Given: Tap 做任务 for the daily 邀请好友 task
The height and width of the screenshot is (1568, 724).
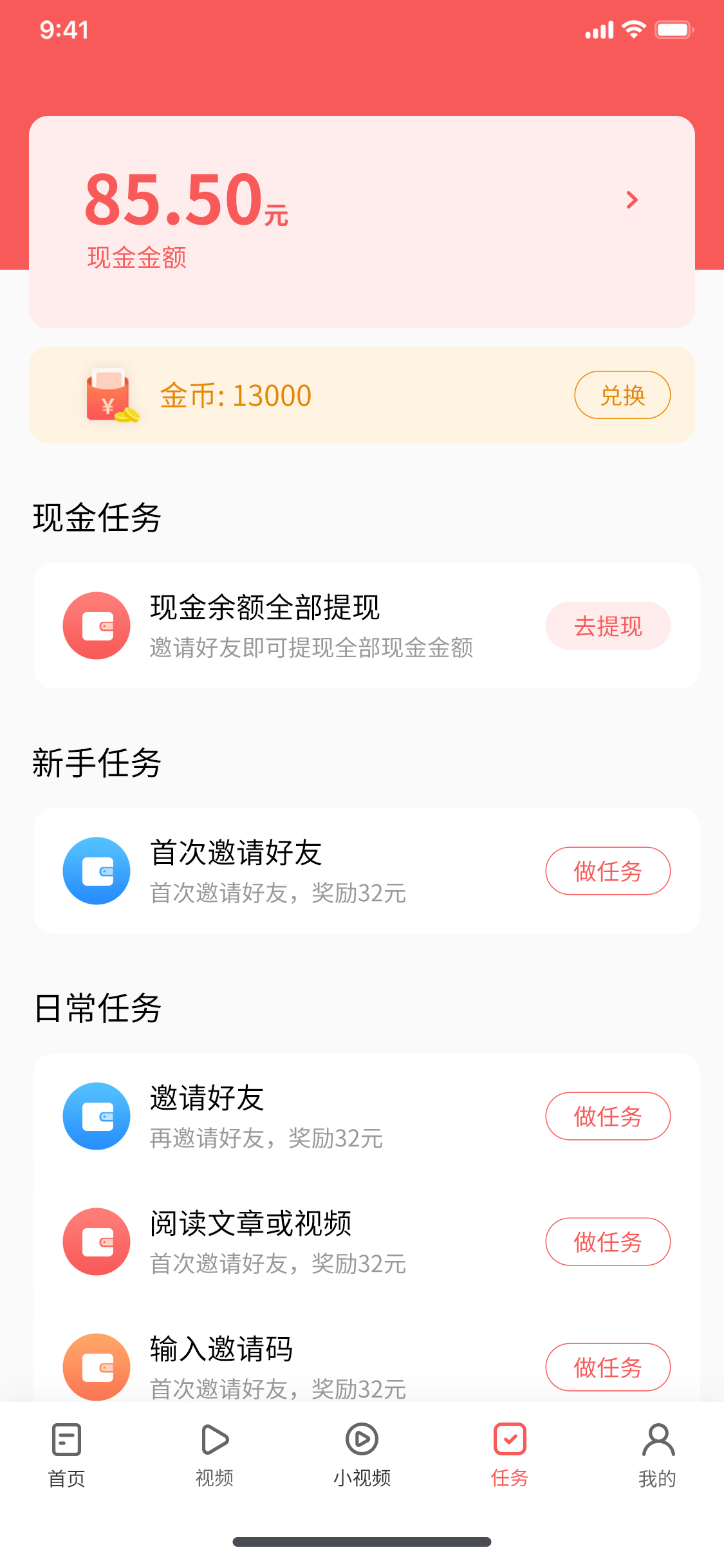Looking at the screenshot, I should coord(608,1116).
